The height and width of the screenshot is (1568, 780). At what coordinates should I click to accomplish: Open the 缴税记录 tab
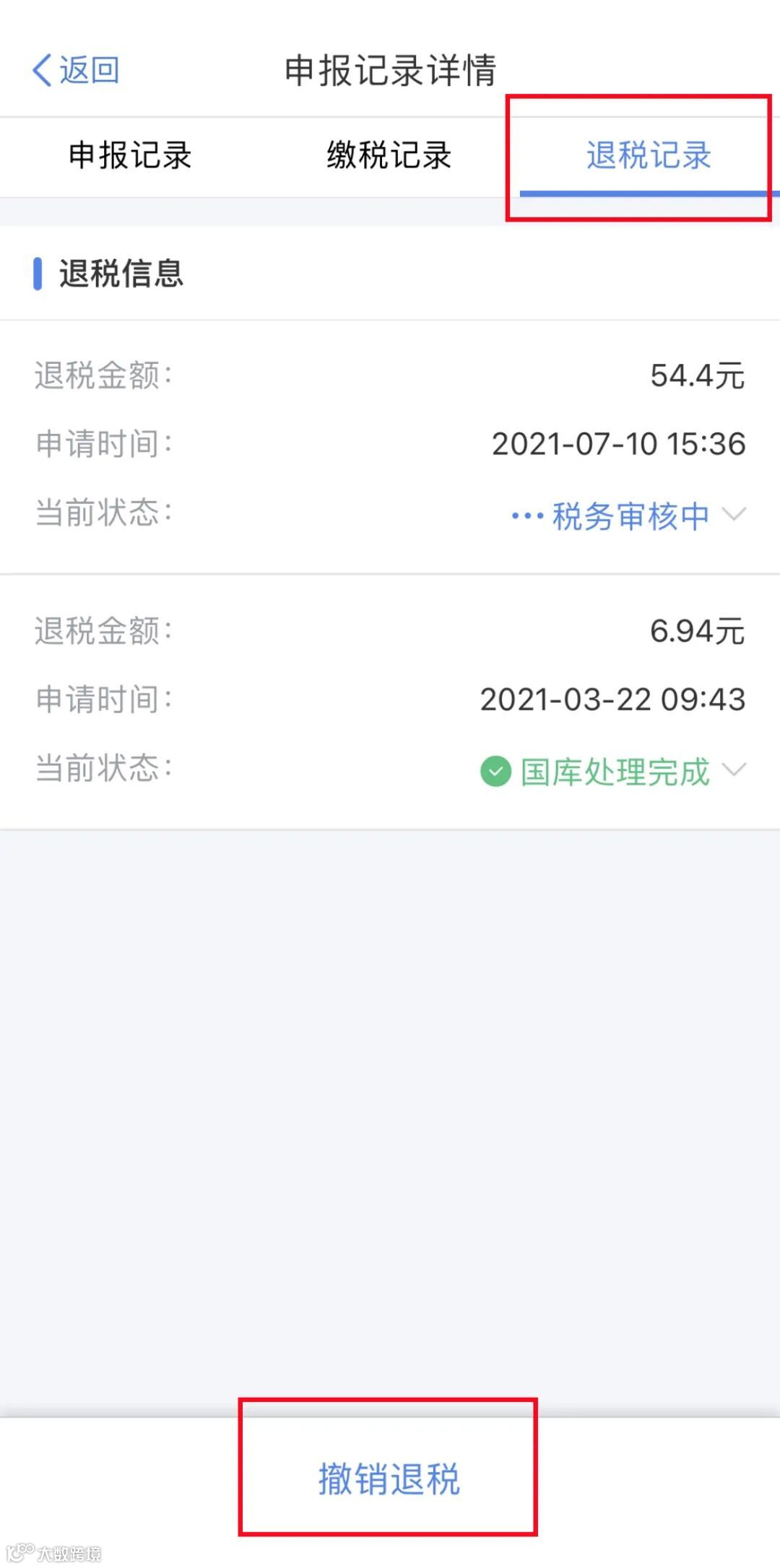coord(389,155)
